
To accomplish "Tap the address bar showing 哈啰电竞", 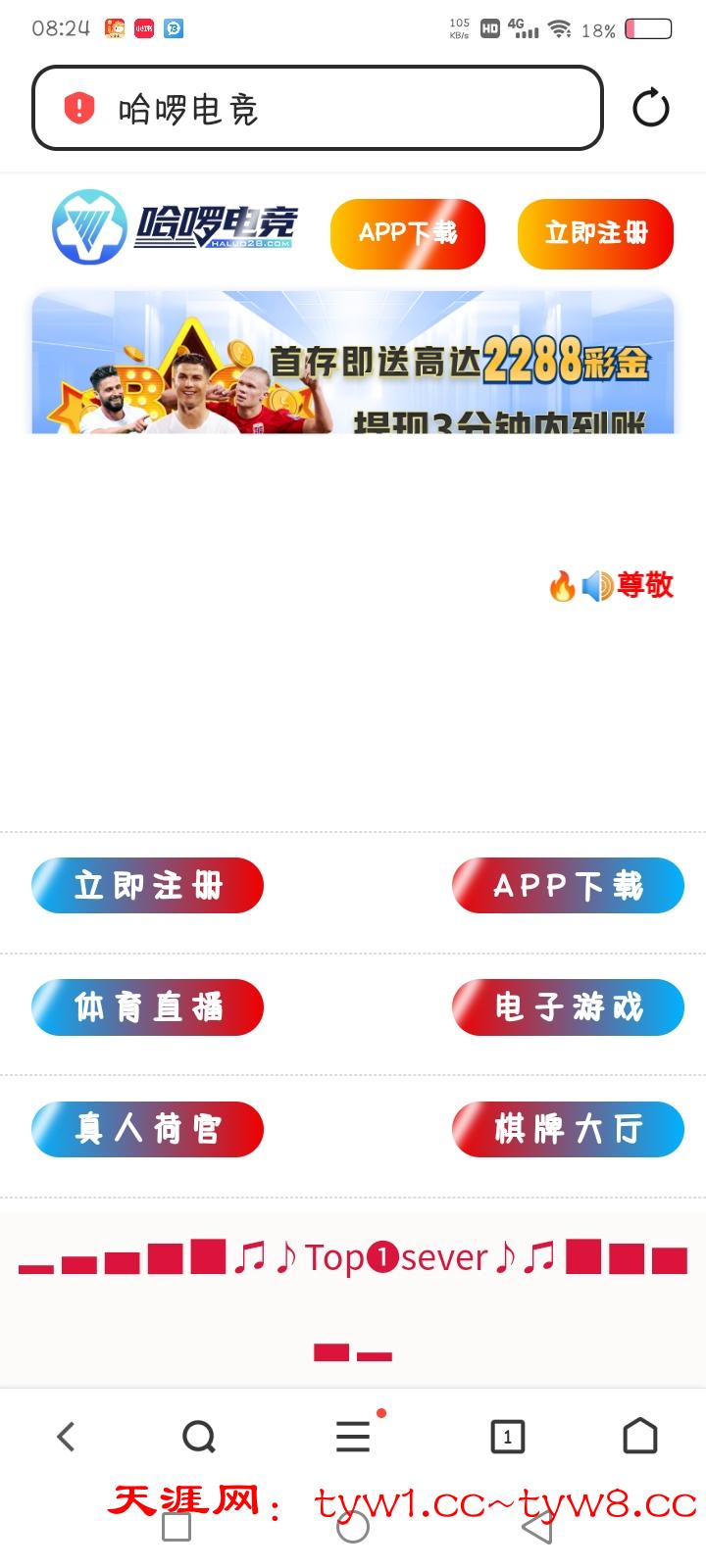I will [333, 108].
